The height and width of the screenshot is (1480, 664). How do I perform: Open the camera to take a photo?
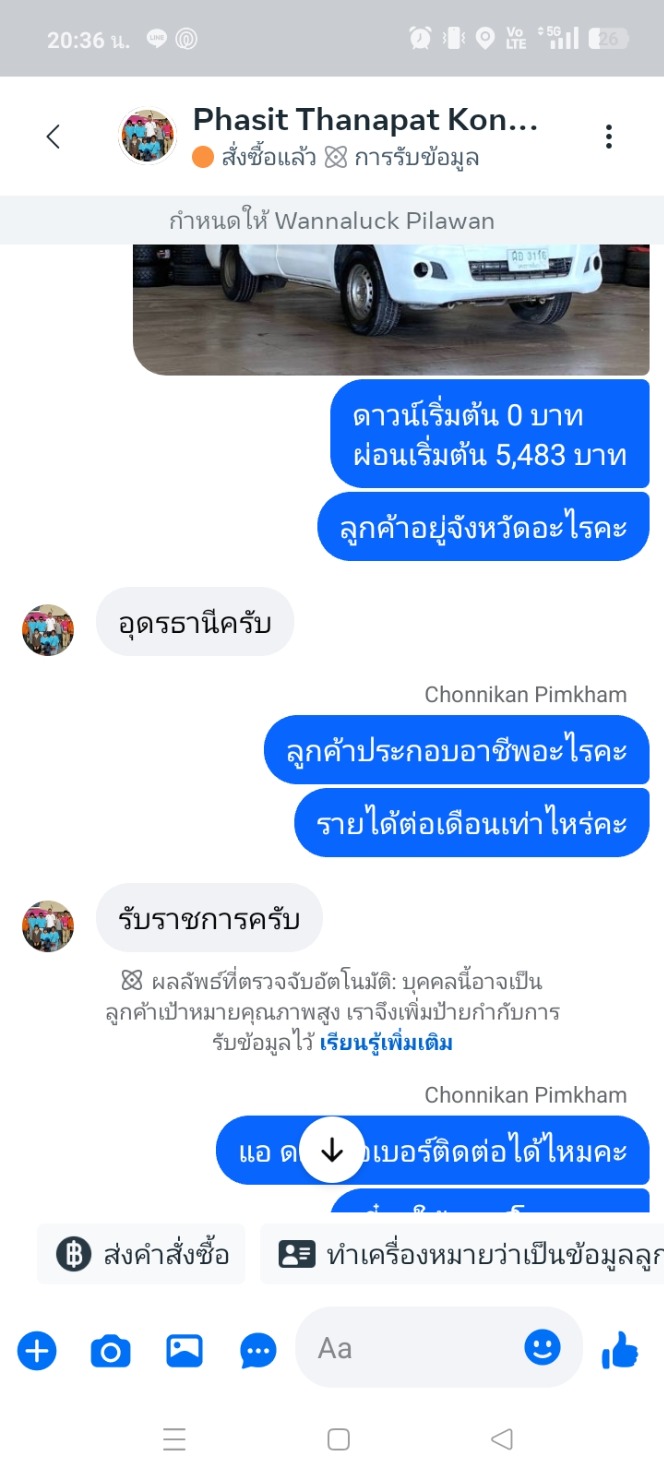[x=110, y=1351]
